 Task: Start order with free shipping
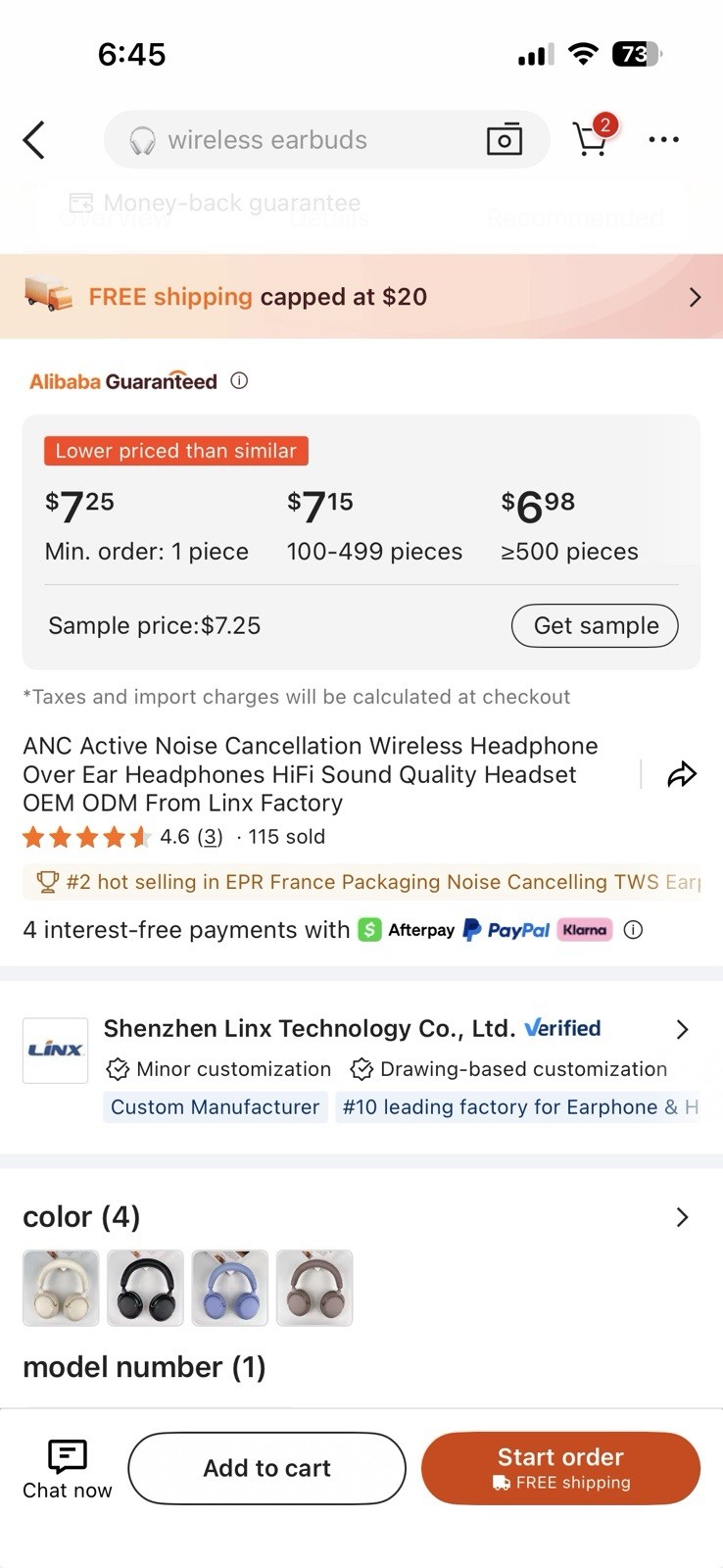(560, 1468)
